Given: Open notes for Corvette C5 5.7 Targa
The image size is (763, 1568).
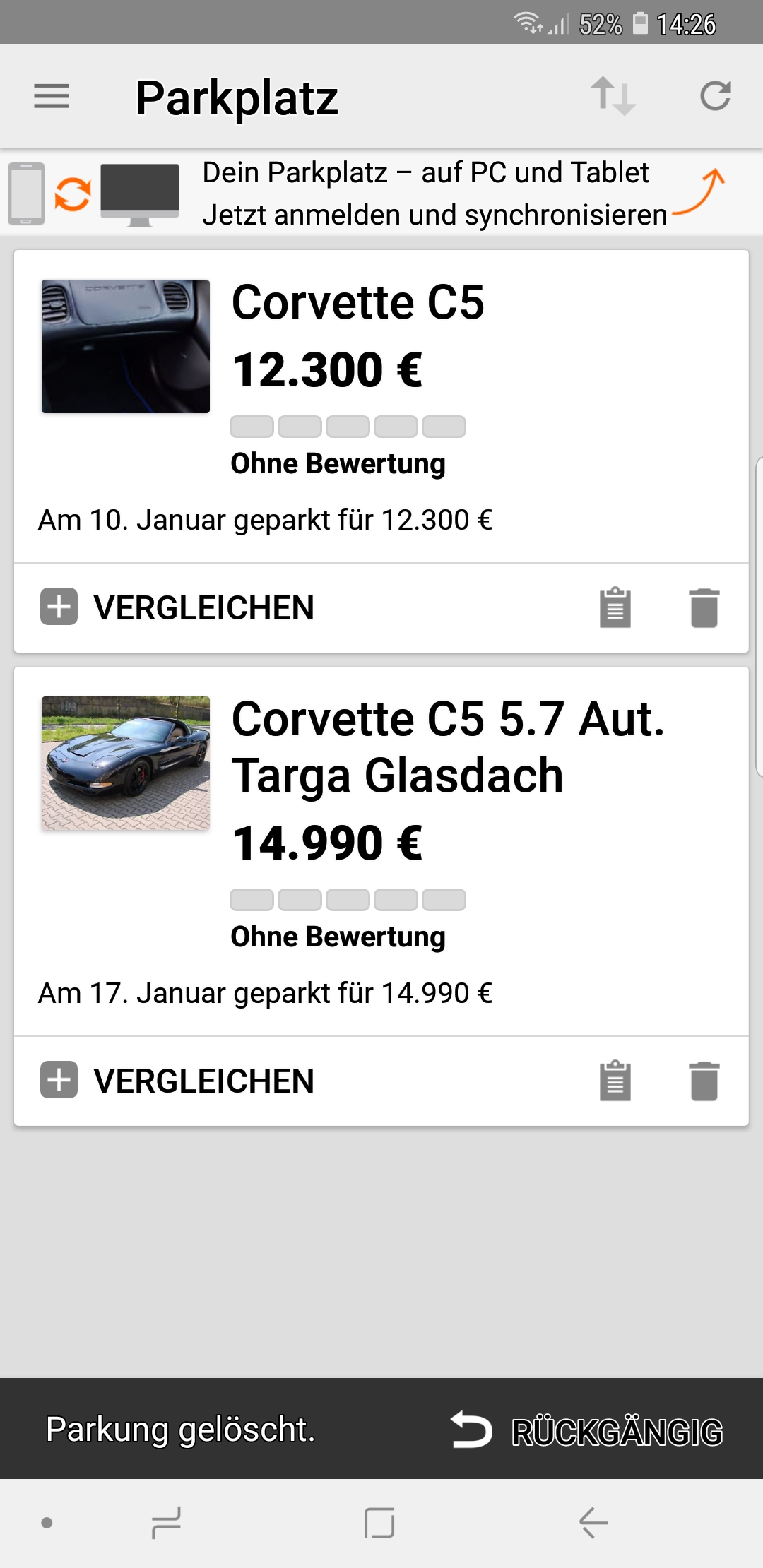Looking at the screenshot, I should 615,1081.
